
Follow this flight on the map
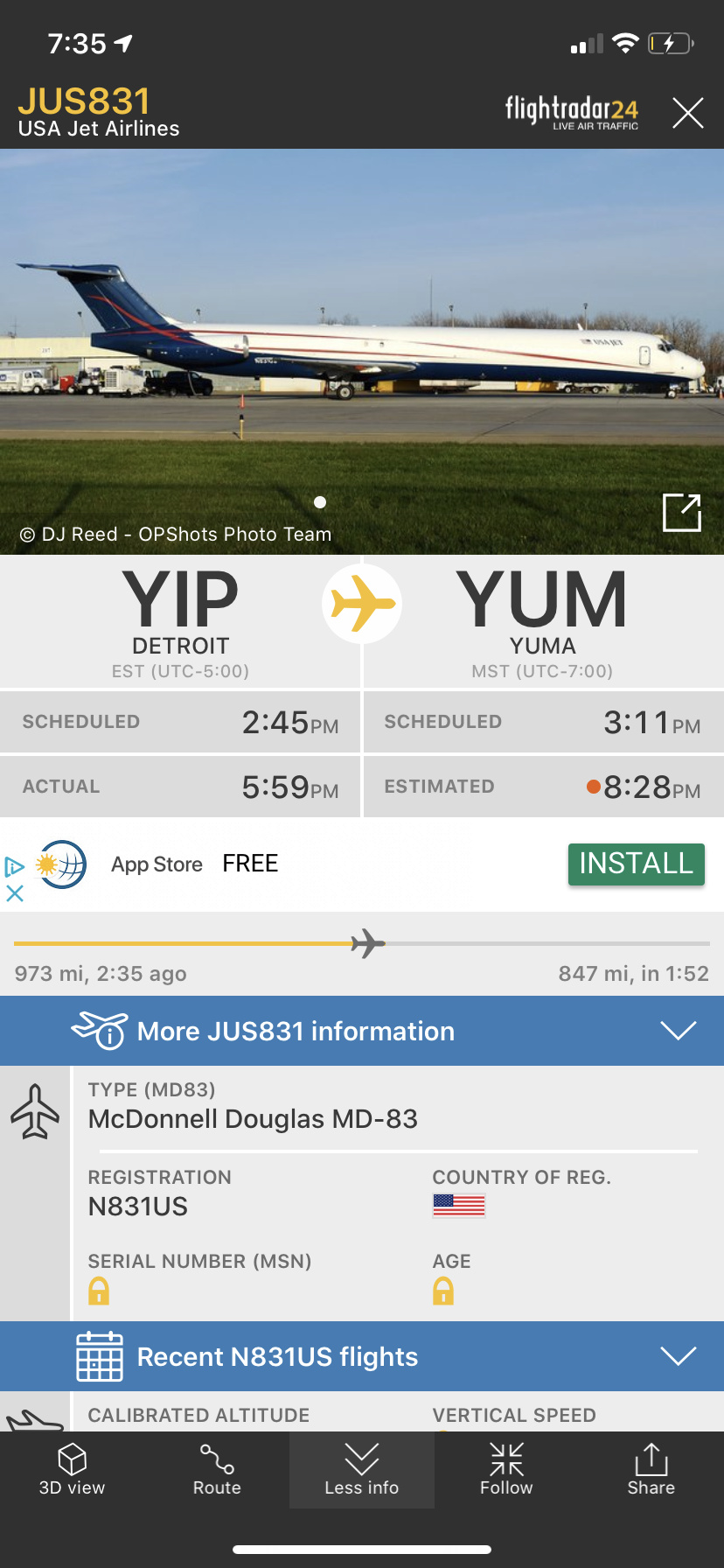[506, 1470]
